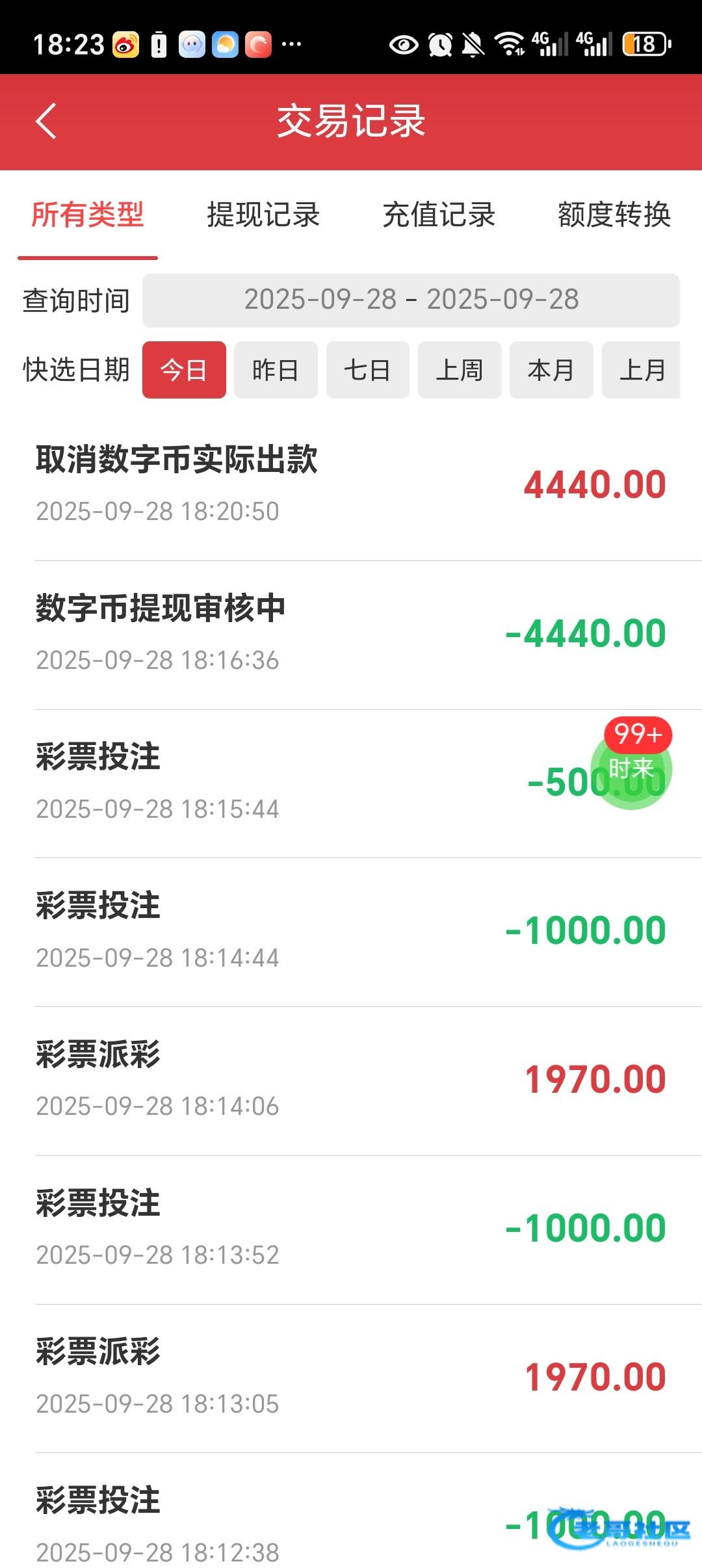Switch to the 提现记录 tab

[x=263, y=215]
